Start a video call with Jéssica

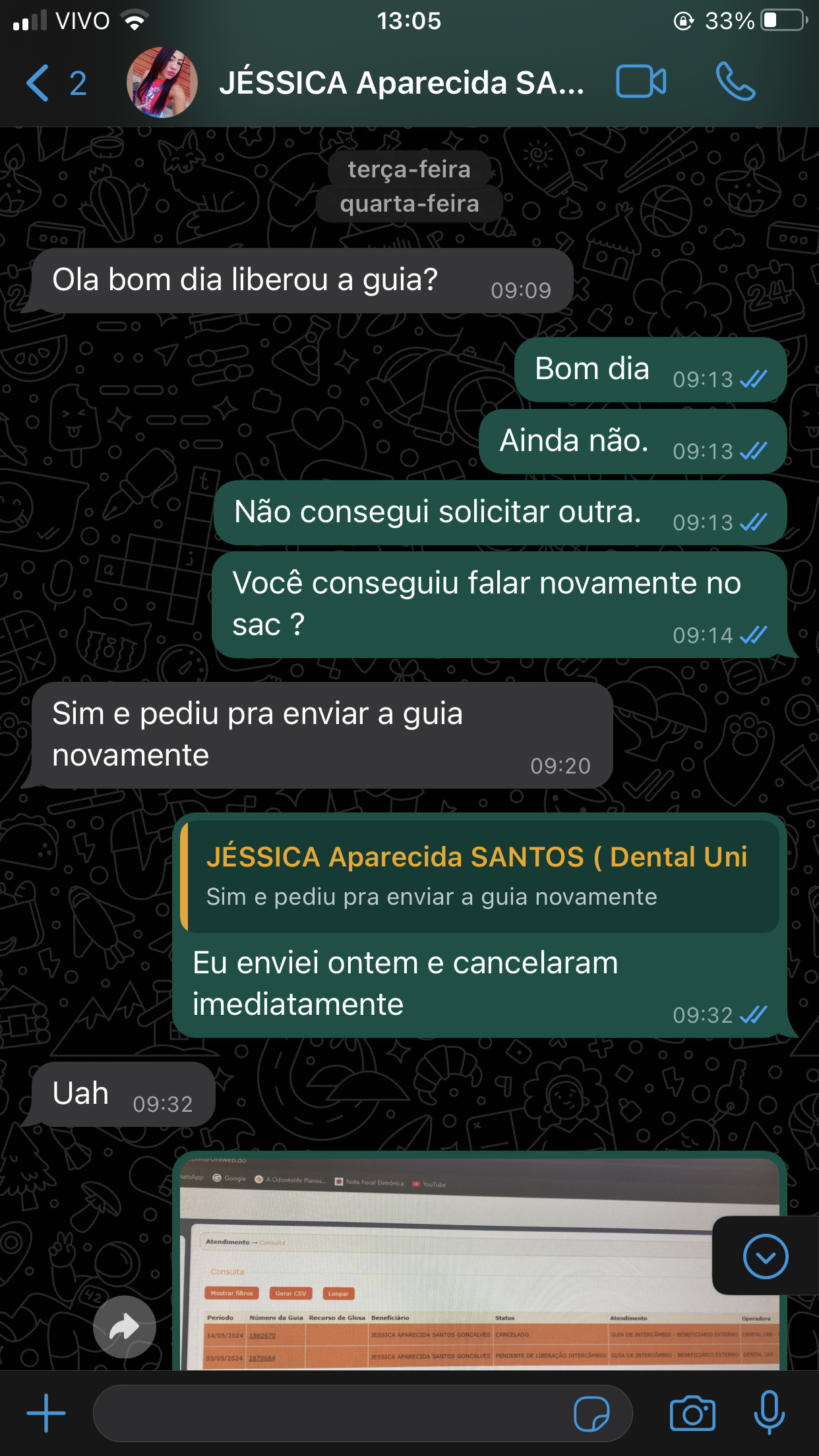640,82
